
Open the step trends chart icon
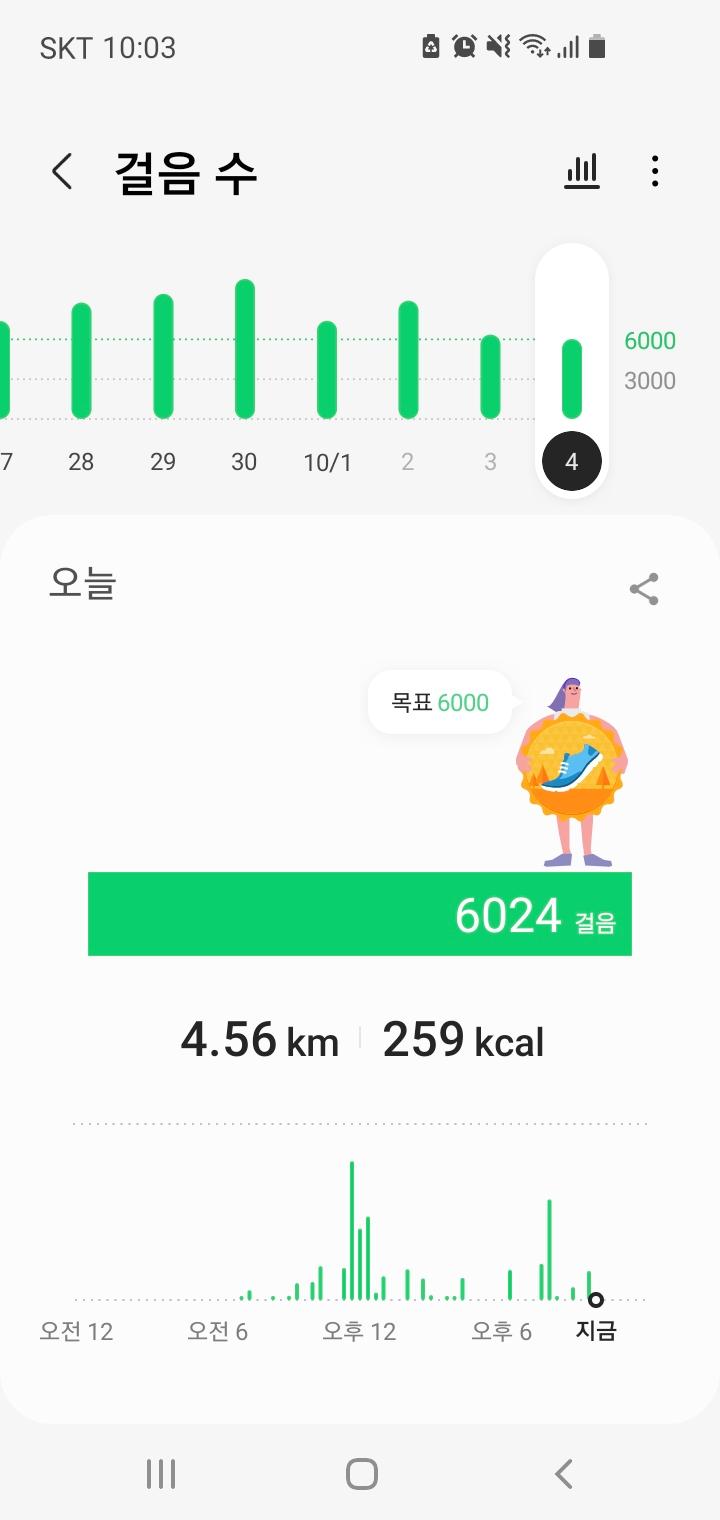[582, 172]
